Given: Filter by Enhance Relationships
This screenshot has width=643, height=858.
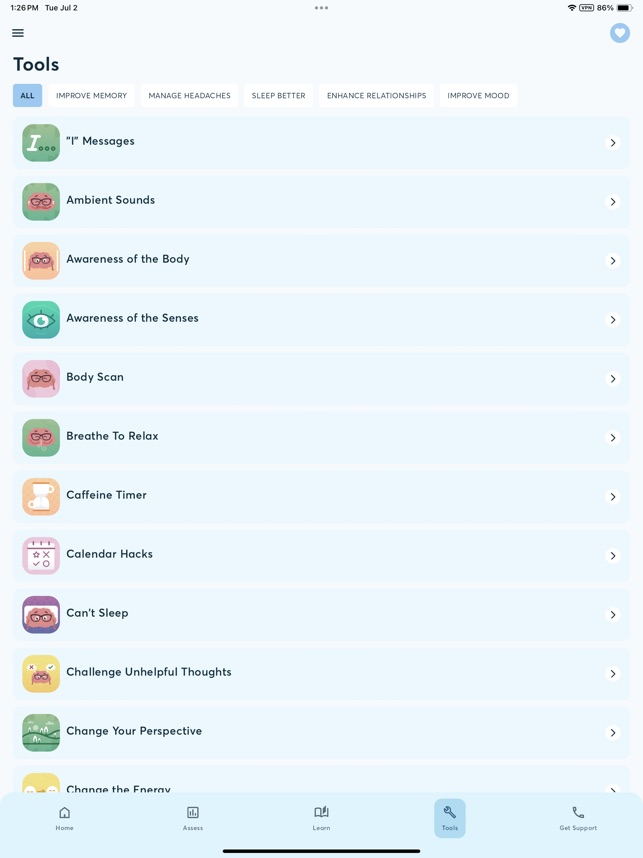Looking at the screenshot, I should pyautogui.click(x=376, y=96).
